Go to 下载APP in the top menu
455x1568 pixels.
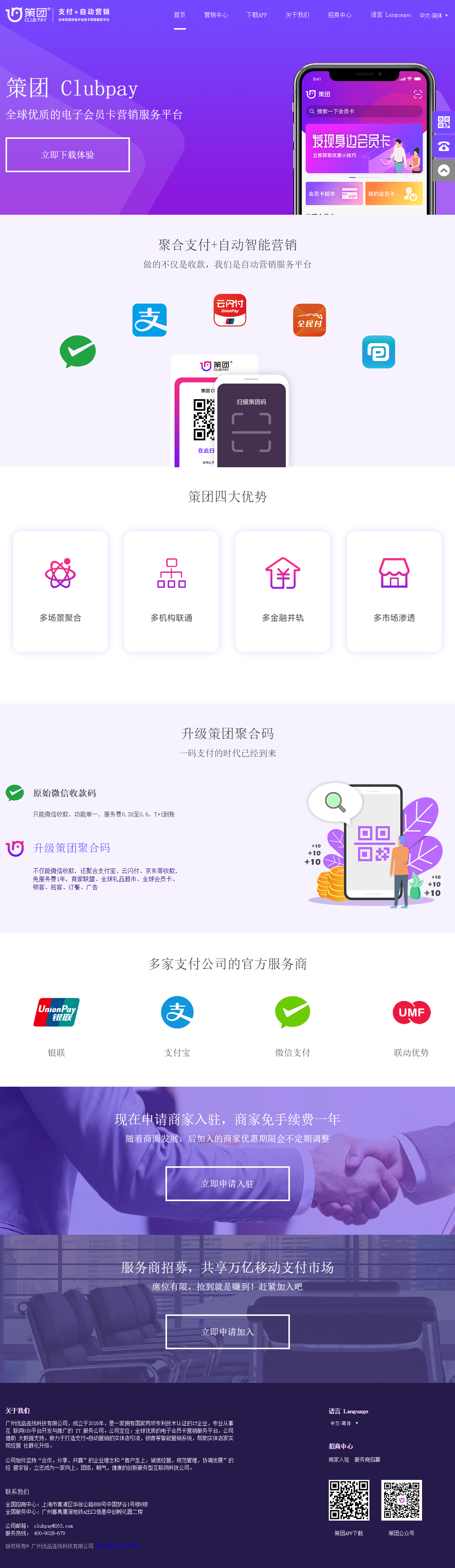pyautogui.click(x=256, y=15)
